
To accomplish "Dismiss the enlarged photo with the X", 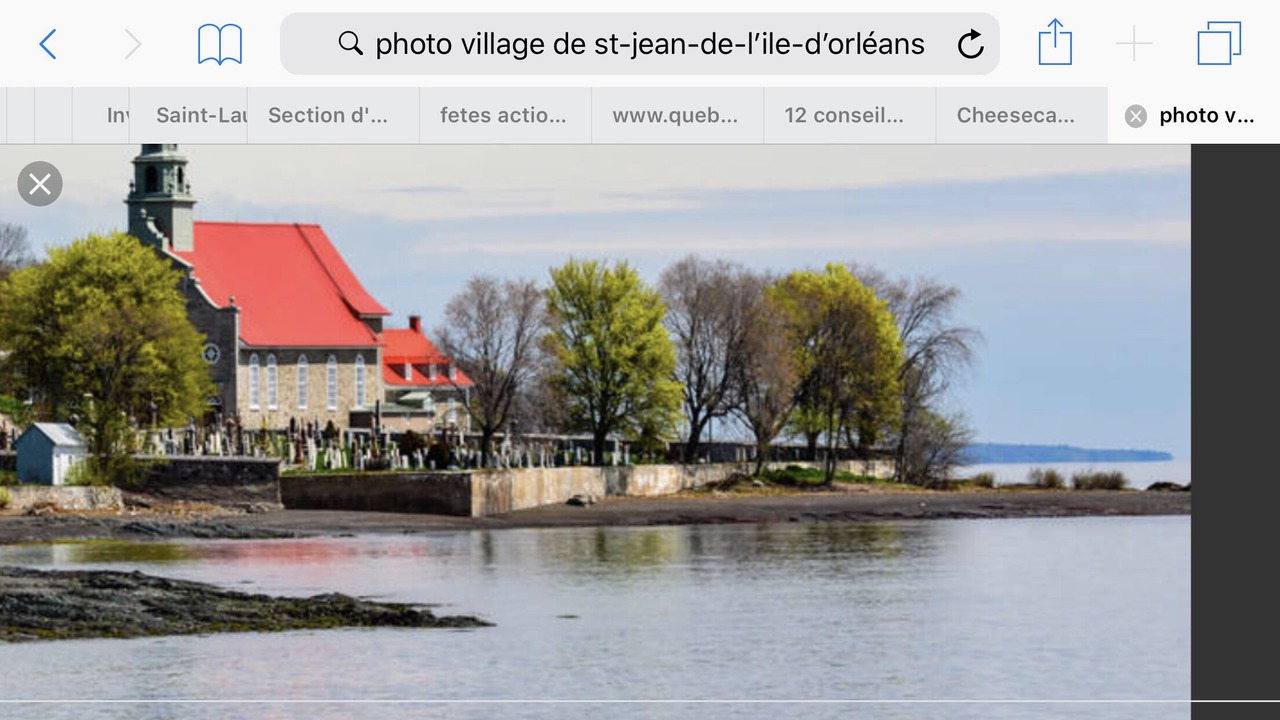I will coord(40,184).
